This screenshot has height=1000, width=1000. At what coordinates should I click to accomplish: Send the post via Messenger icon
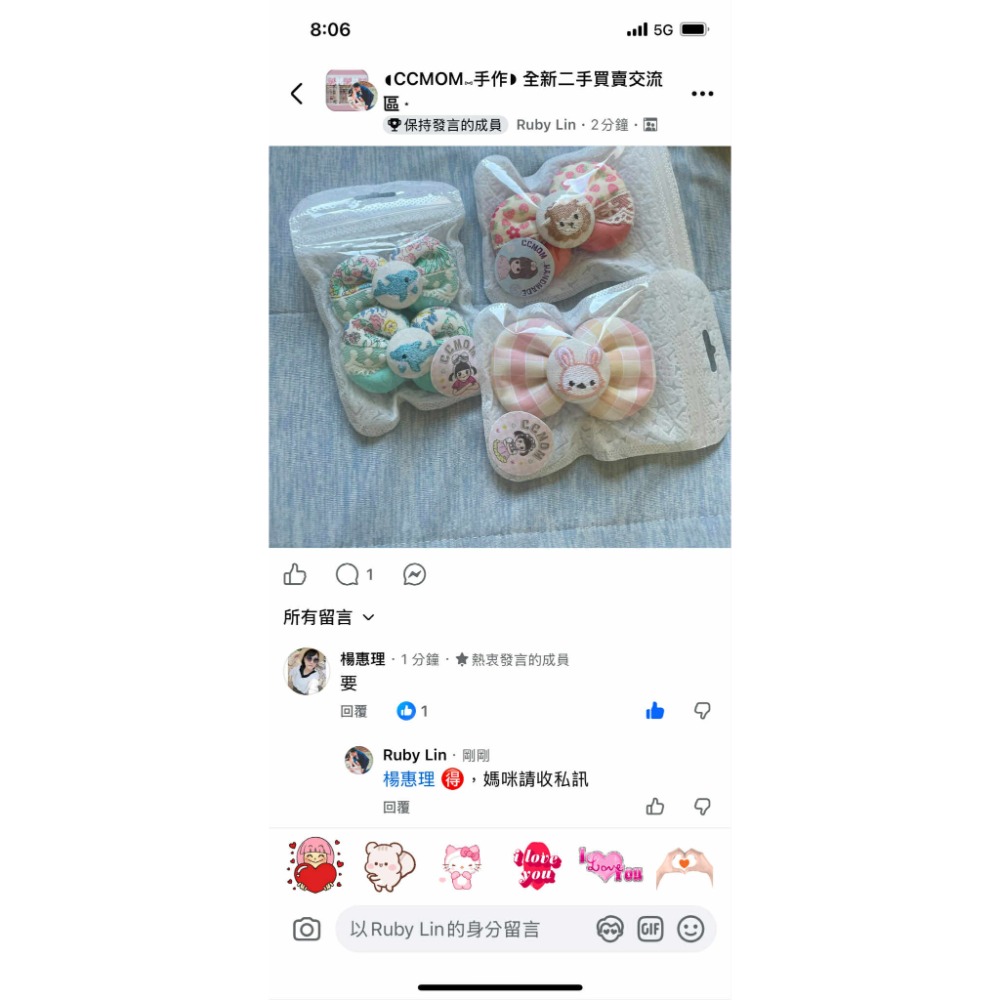click(x=414, y=574)
